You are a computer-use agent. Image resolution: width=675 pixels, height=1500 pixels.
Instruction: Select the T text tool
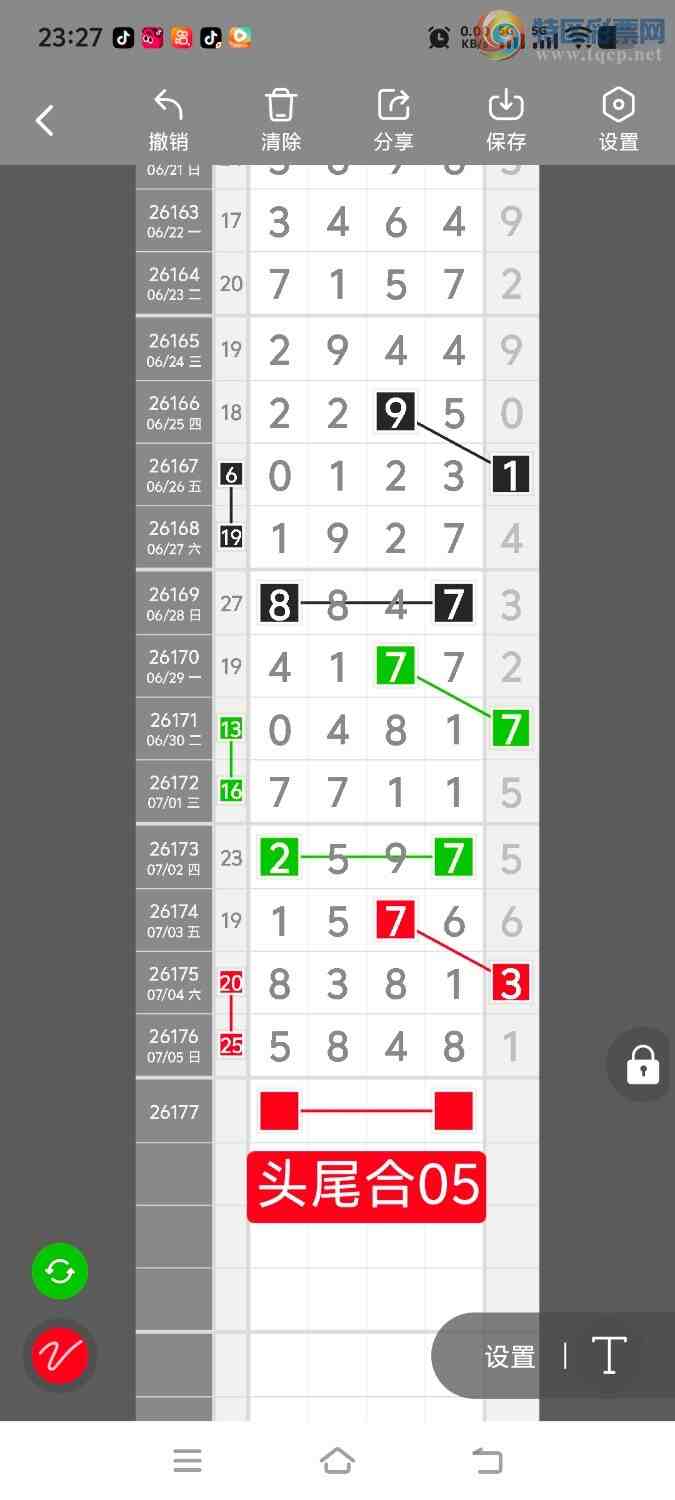(x=608, y=1356)
